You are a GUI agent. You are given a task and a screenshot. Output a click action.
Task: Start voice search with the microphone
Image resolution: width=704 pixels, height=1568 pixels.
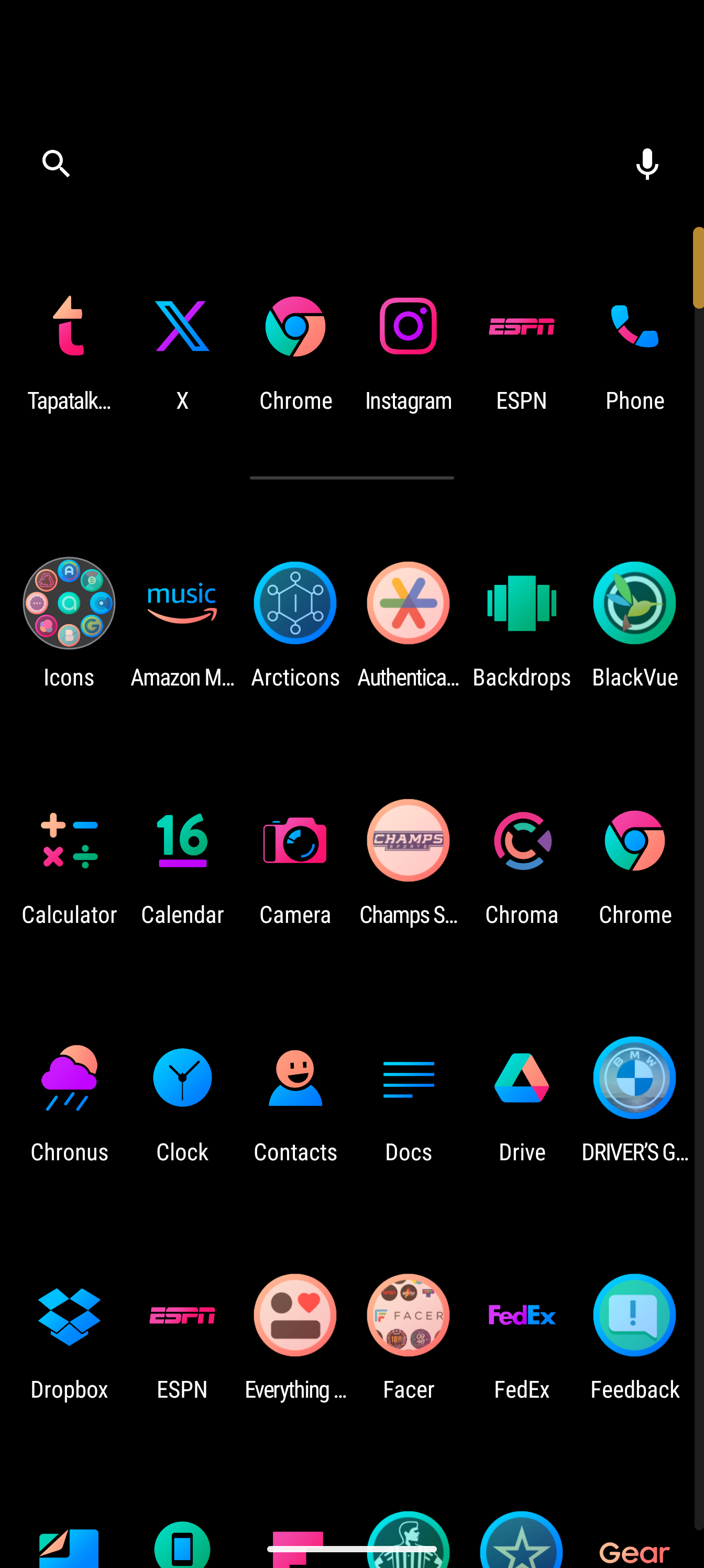[647, 163]
